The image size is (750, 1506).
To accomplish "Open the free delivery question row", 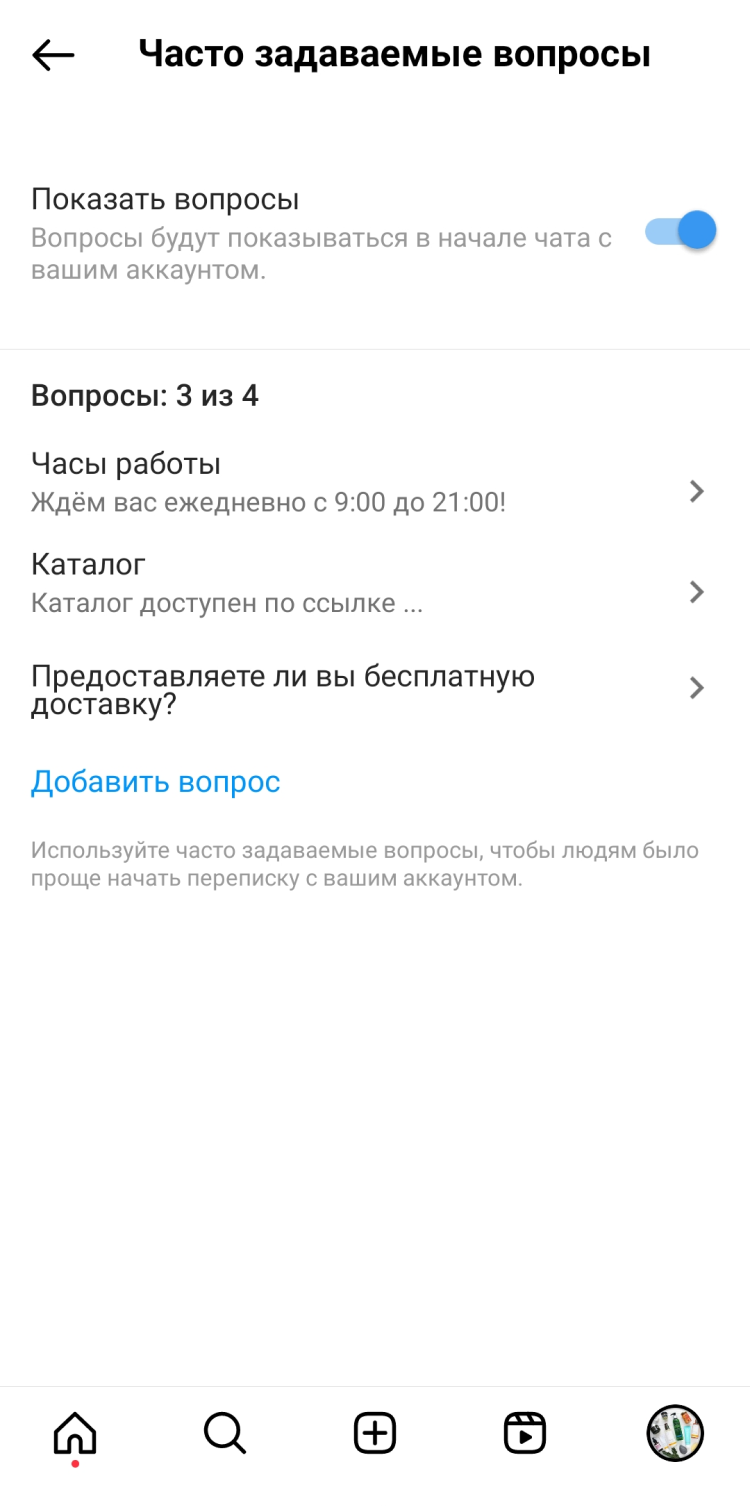I will pyautogui.click(x=368, y=689).
